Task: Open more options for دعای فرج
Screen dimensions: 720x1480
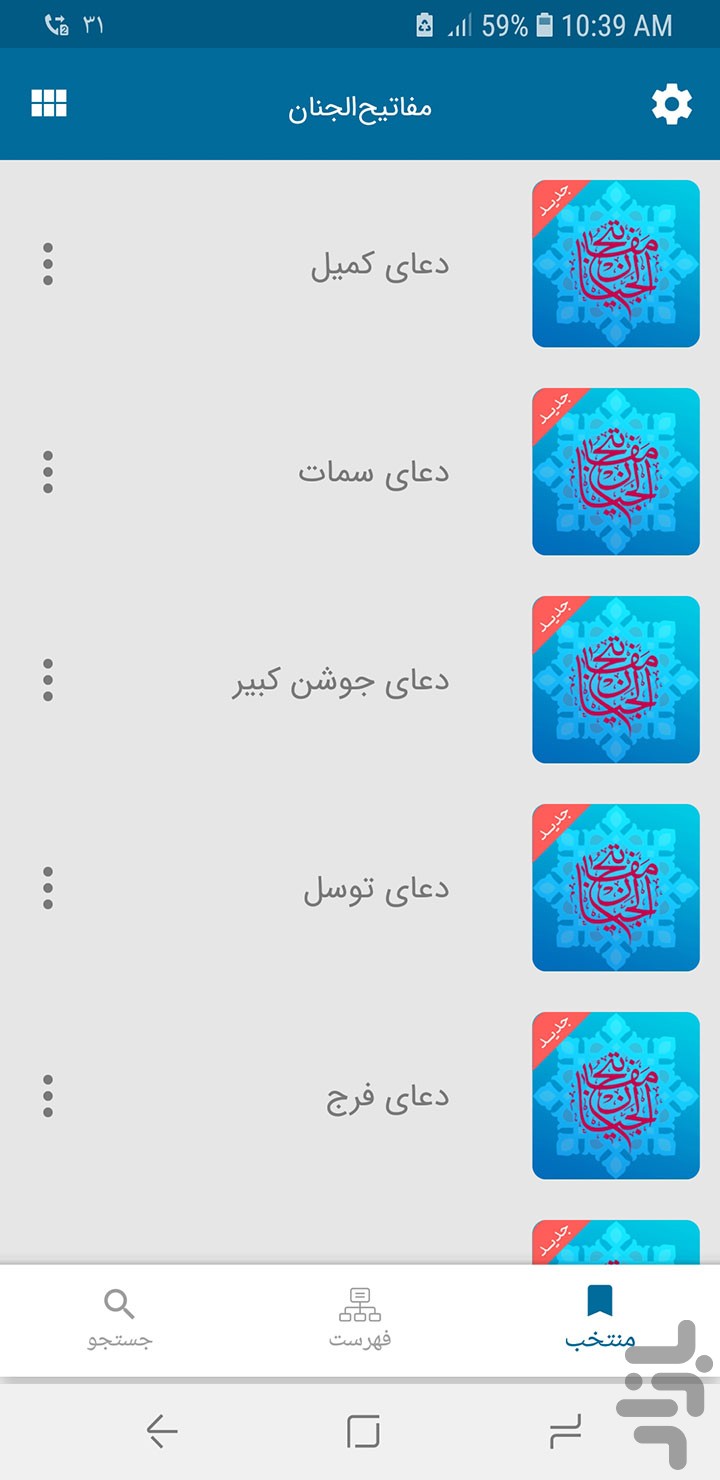Action: (x=48, y=1096)
